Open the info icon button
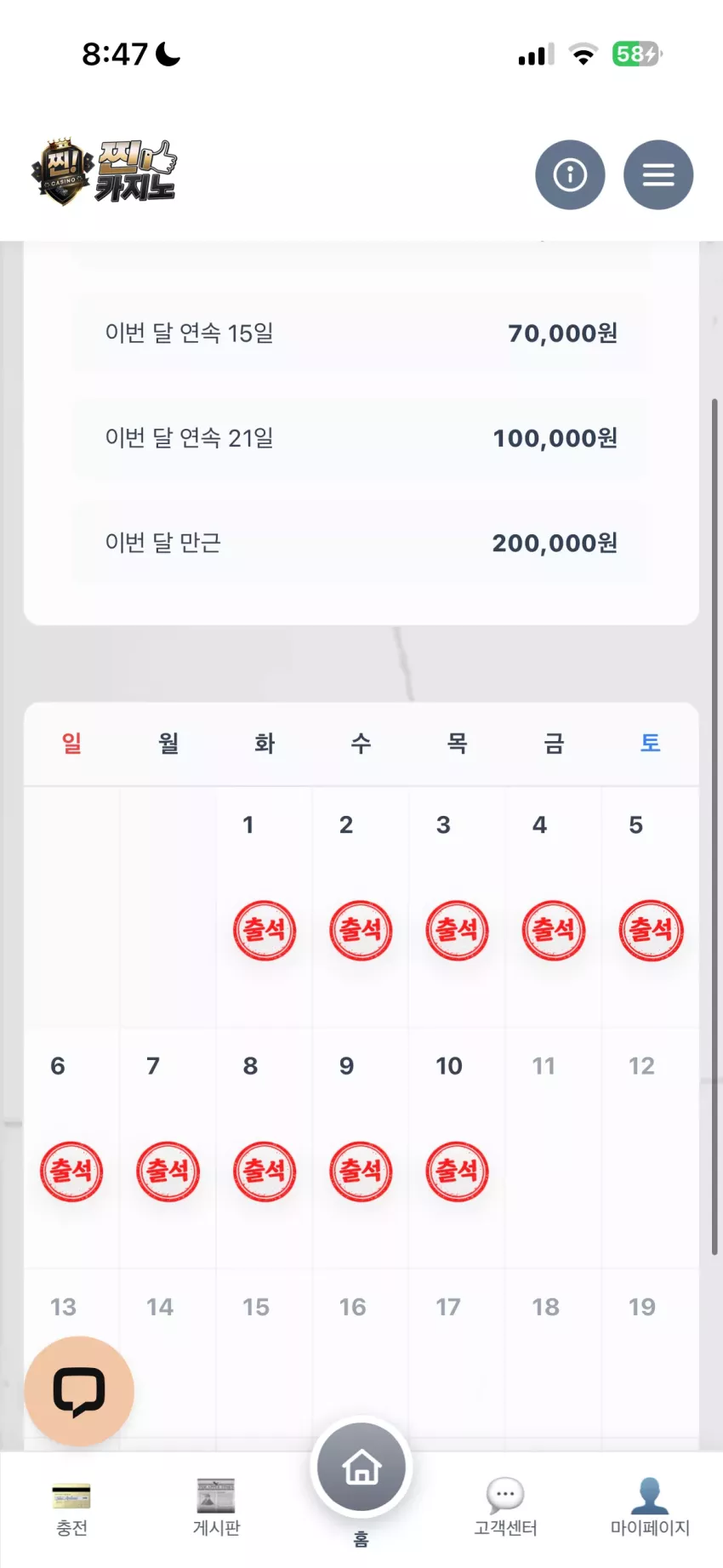Screen dimensions: 723x1568 coord(570,175)
